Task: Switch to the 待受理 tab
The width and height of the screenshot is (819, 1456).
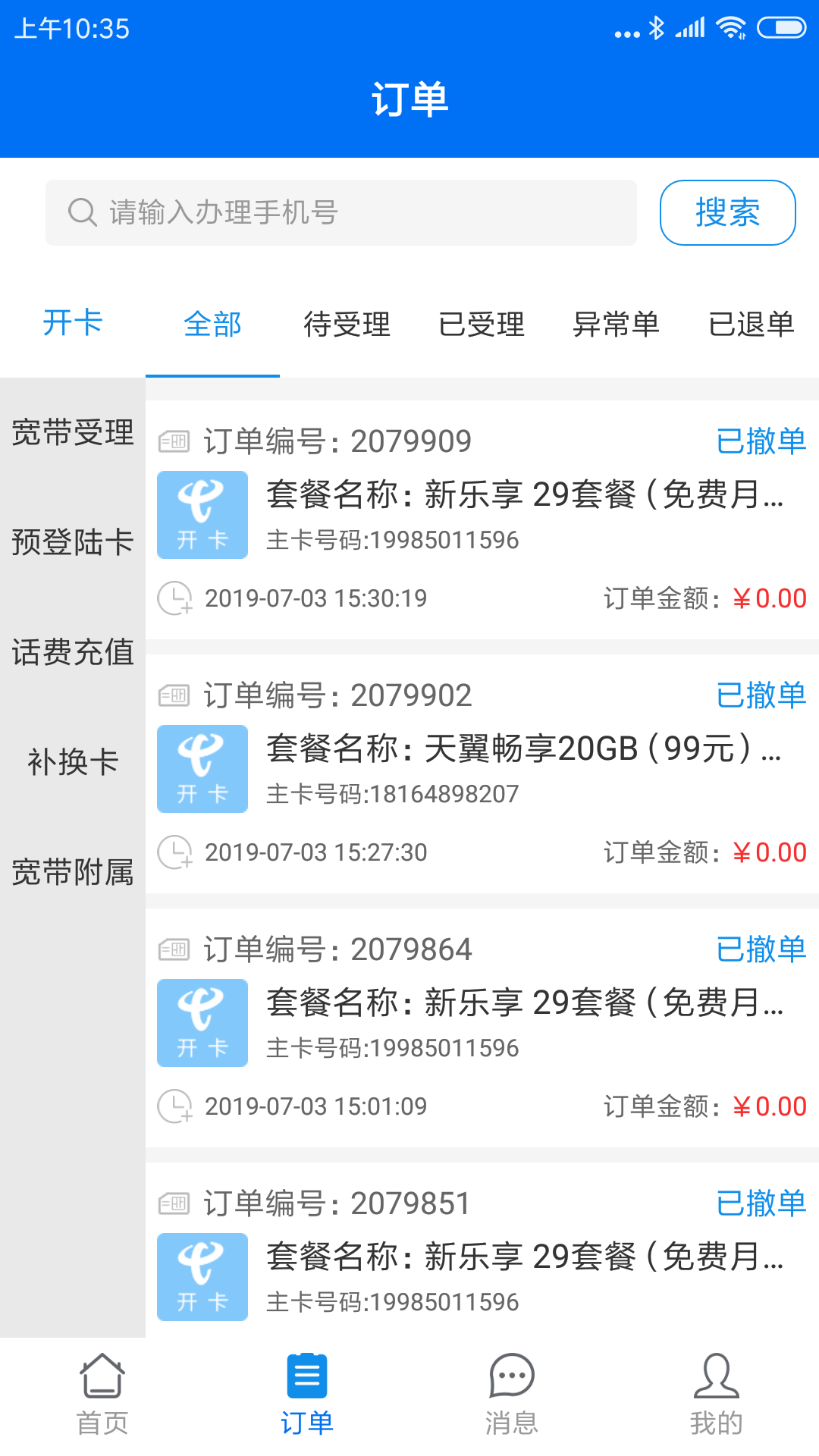Action: point(347,325)
